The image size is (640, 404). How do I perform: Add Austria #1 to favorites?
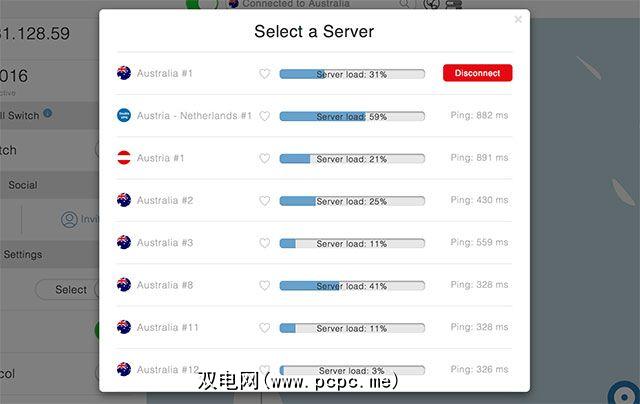[265, 158]
